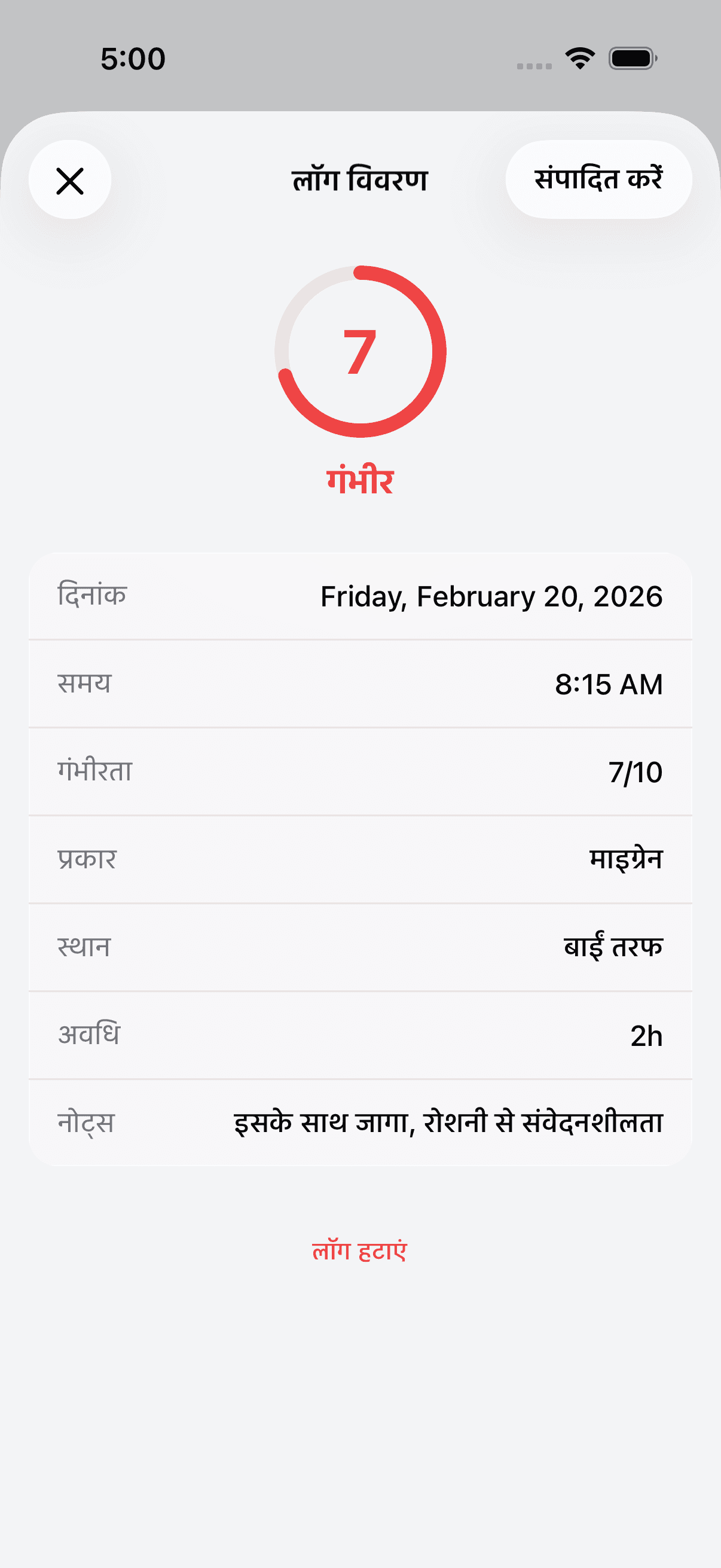Select the अवधि value 2h
Viewport: 721px width, 1568px height.
point(647,1035)
